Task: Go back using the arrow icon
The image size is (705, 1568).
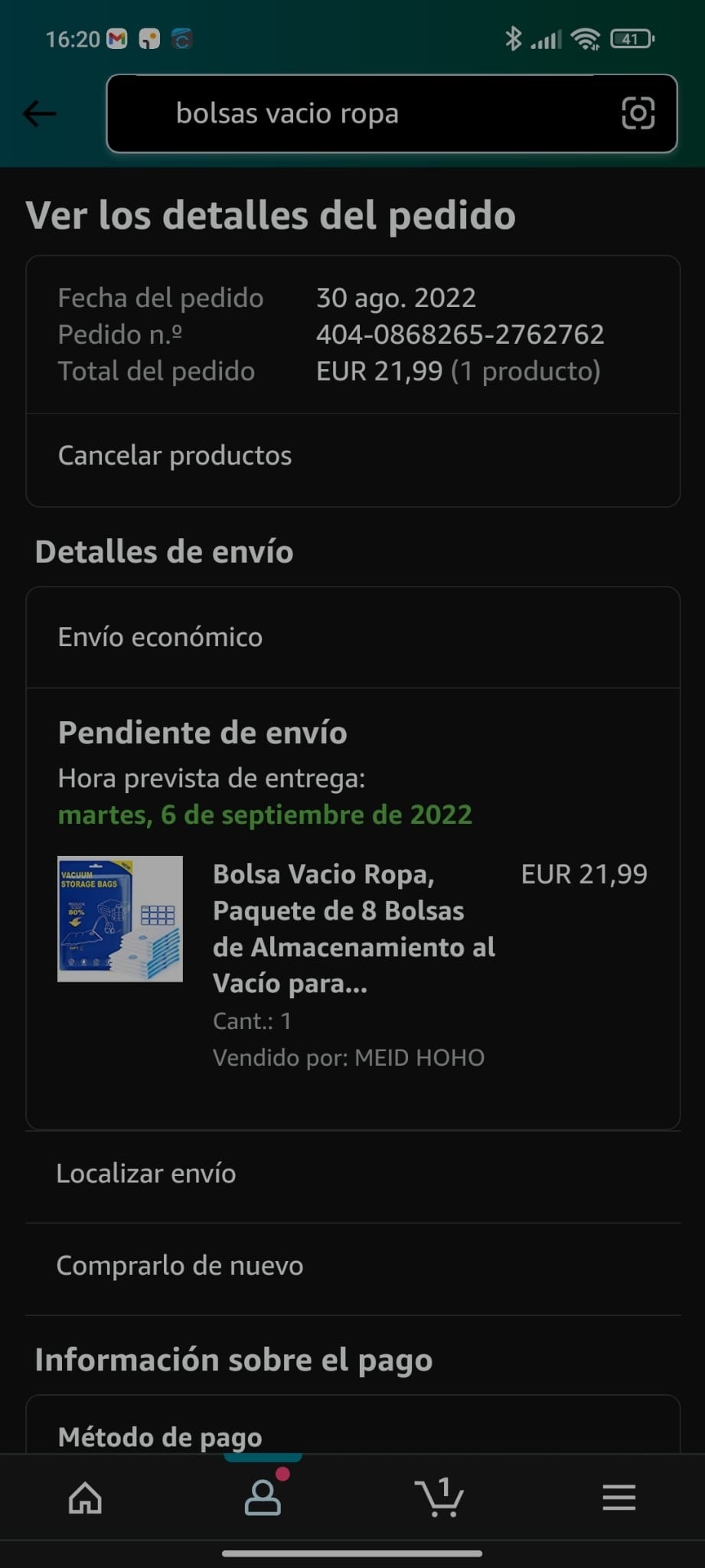Action: coord(40,114)
